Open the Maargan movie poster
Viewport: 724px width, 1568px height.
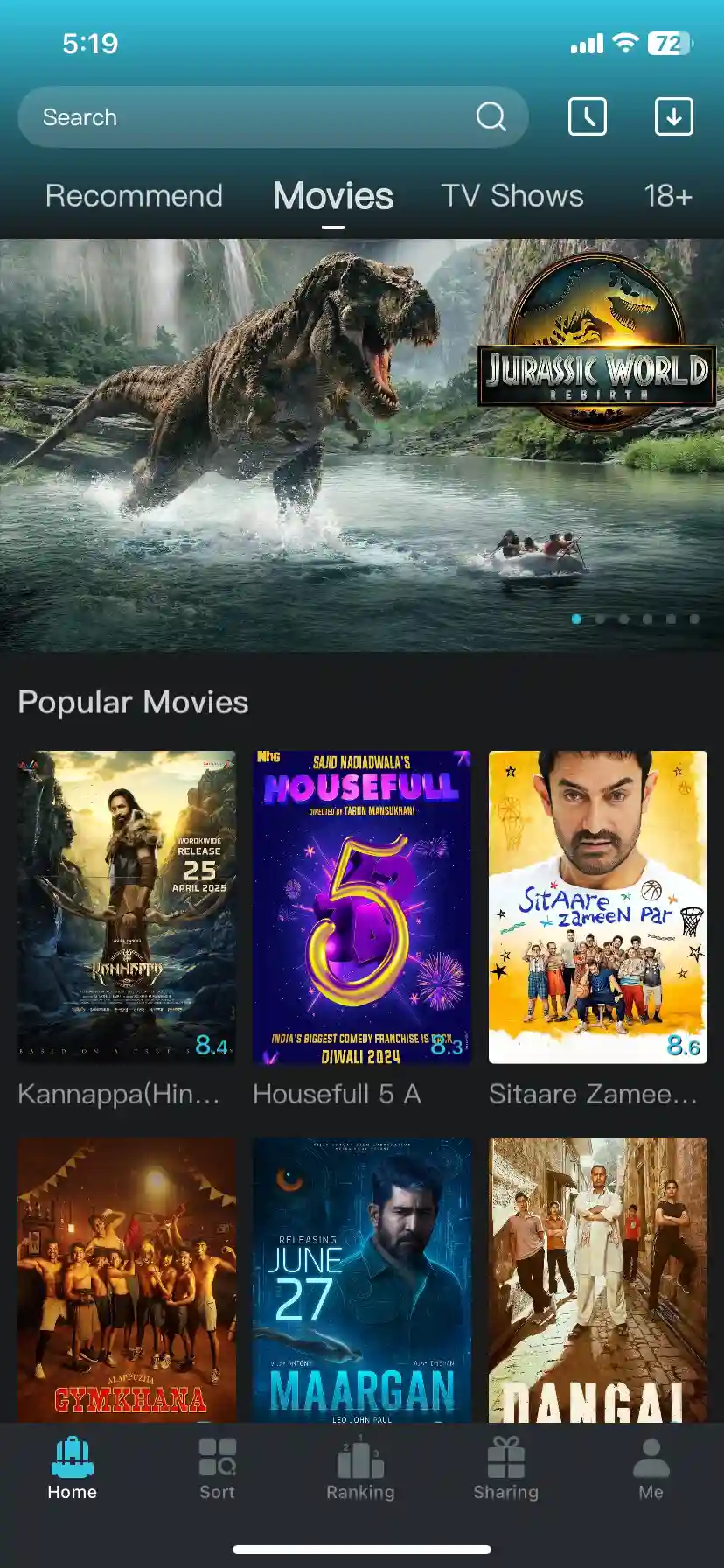[362, 1279]
